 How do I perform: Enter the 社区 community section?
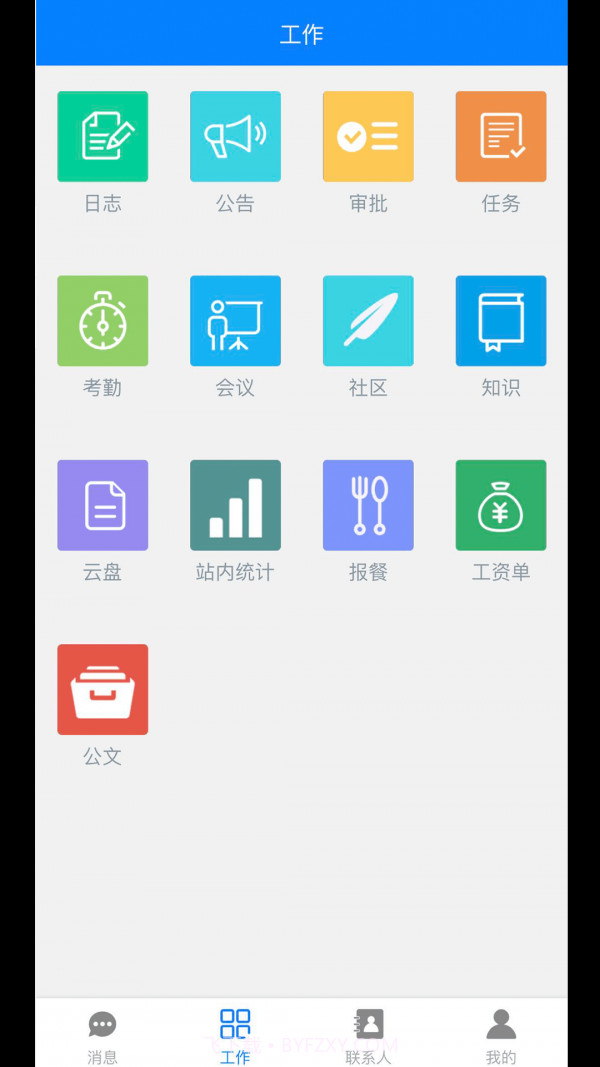click(x=368, y=321)
